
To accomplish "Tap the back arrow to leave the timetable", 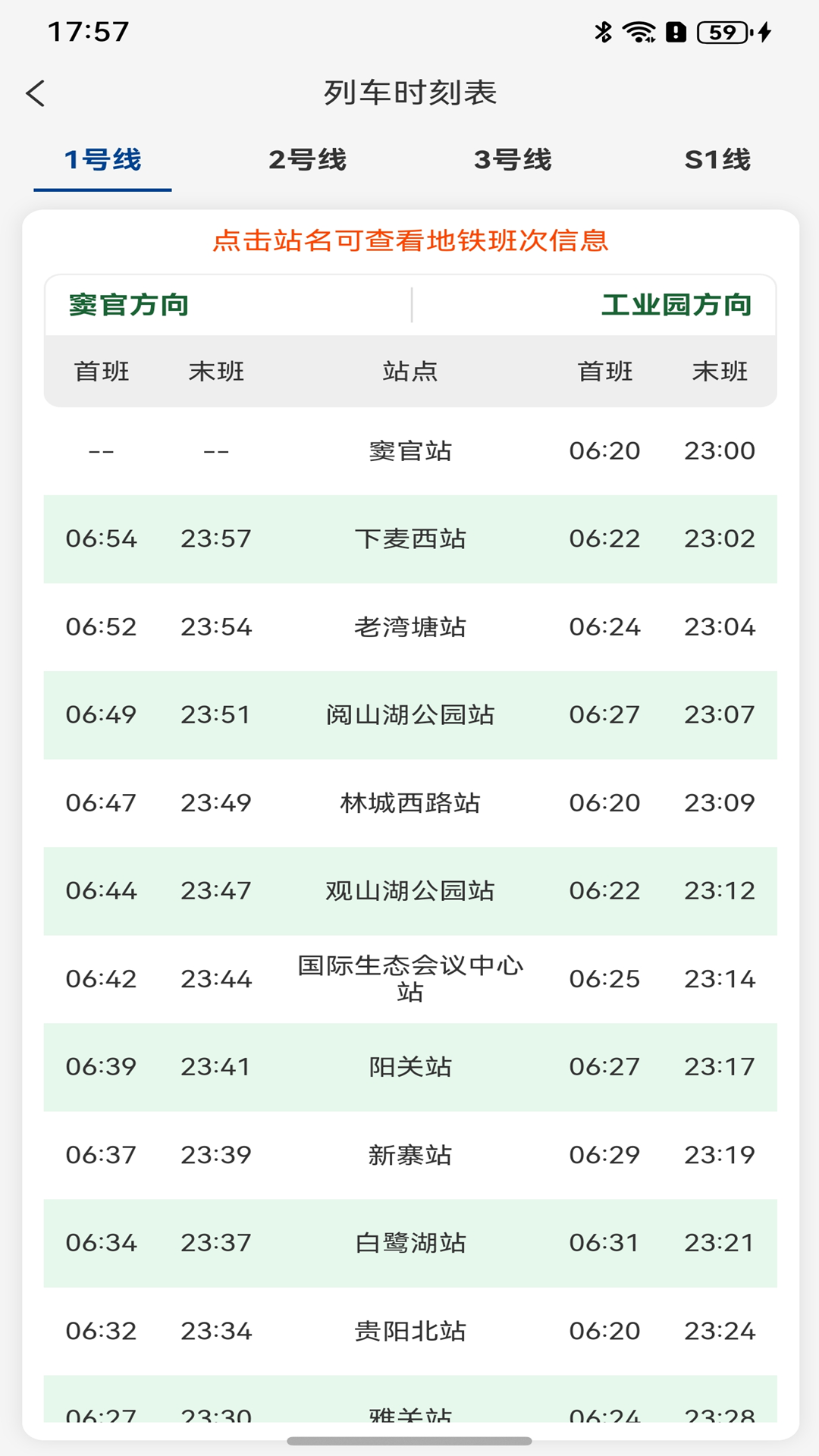I will click(x=34, y=94).
